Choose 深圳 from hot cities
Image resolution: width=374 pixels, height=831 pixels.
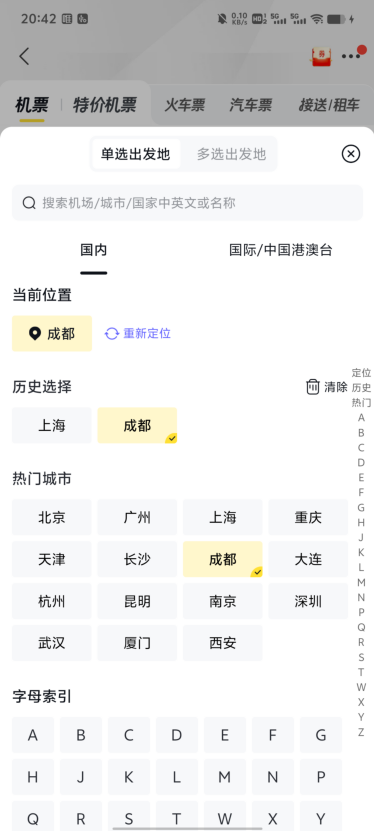[308, 601]
